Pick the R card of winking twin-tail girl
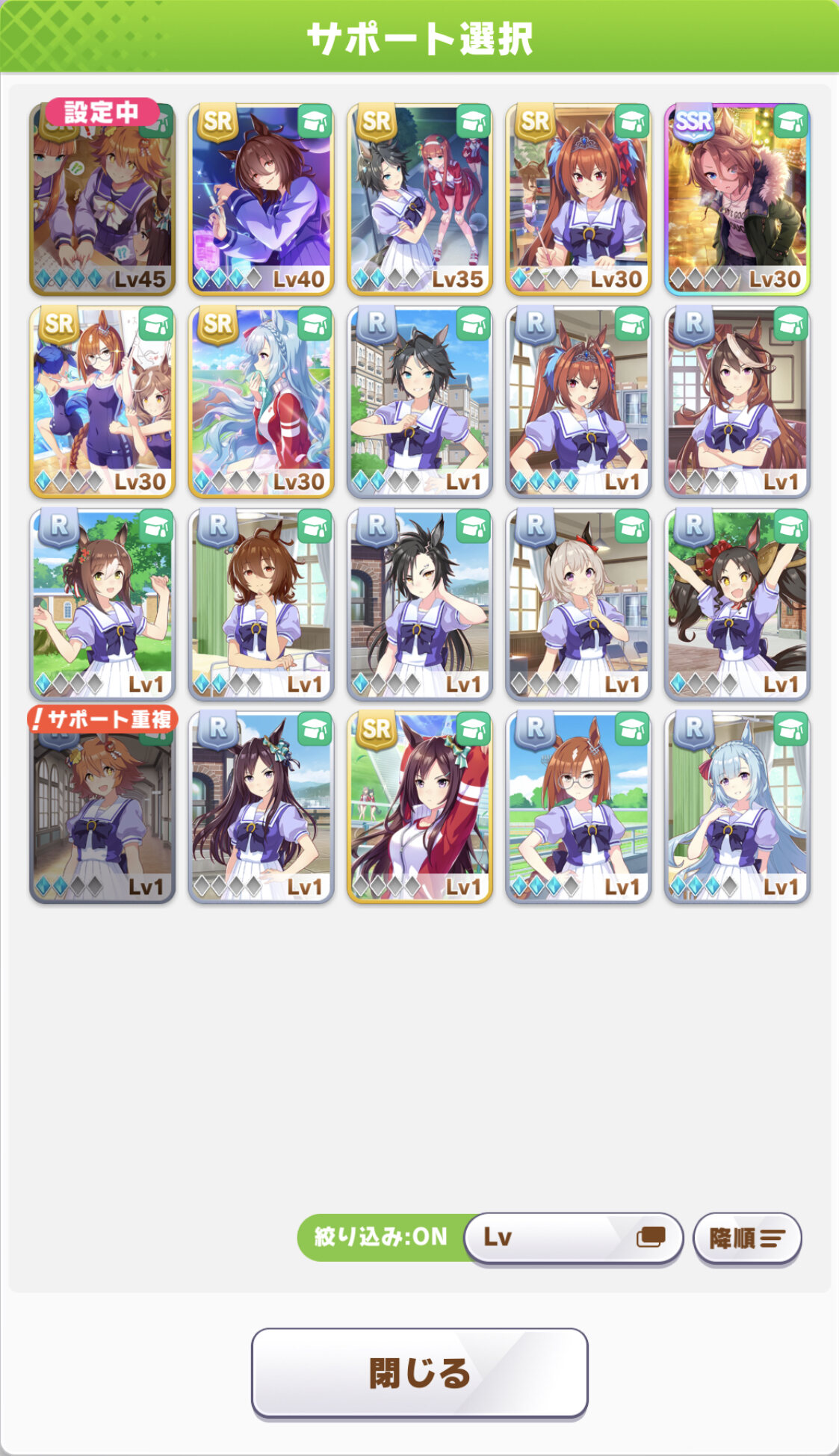The width and height of the screenshot is (839, 1456). 578,402
